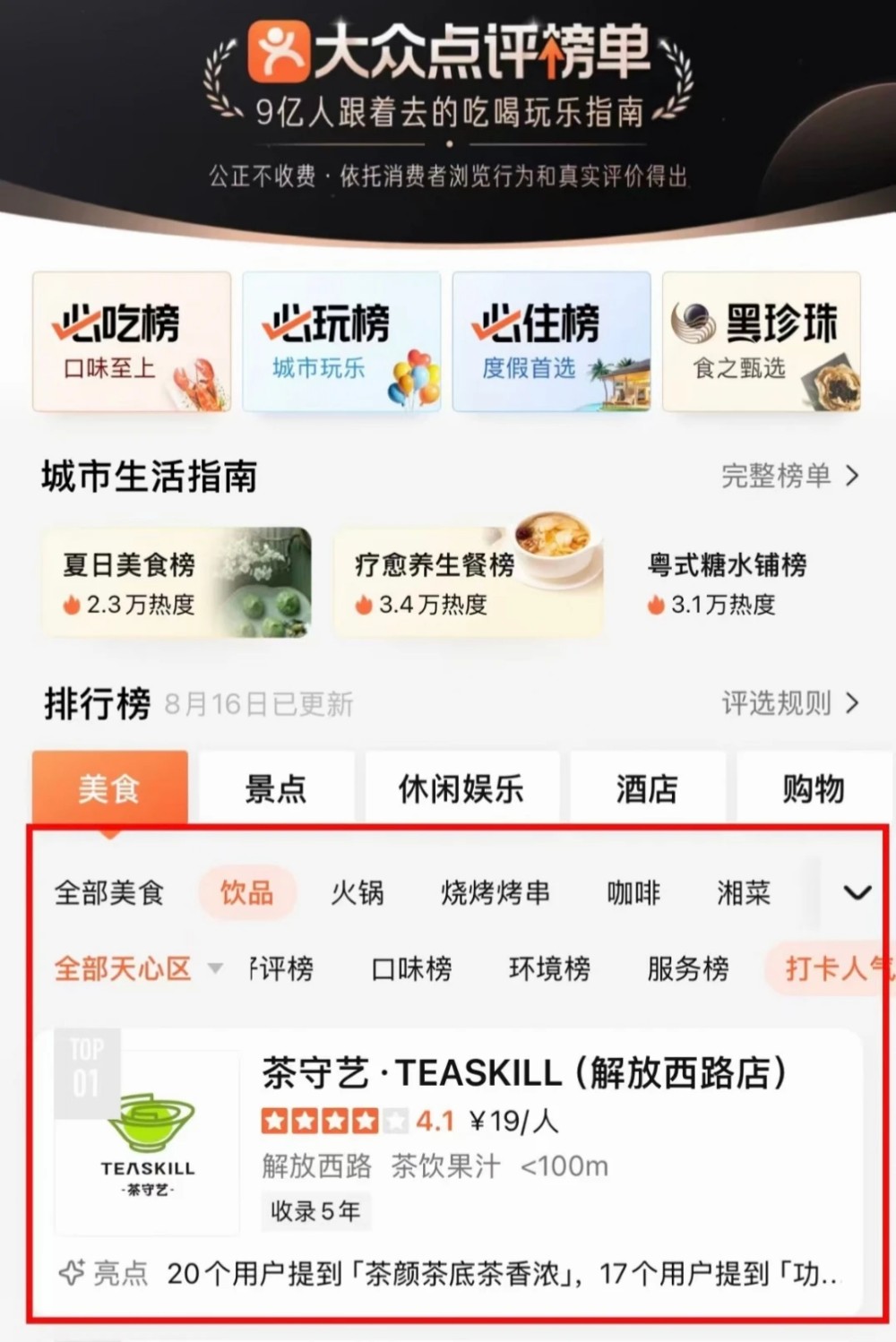Open the 疗愈养生餐榜 list
The image size is (896, 1342).
click(468, 583)
